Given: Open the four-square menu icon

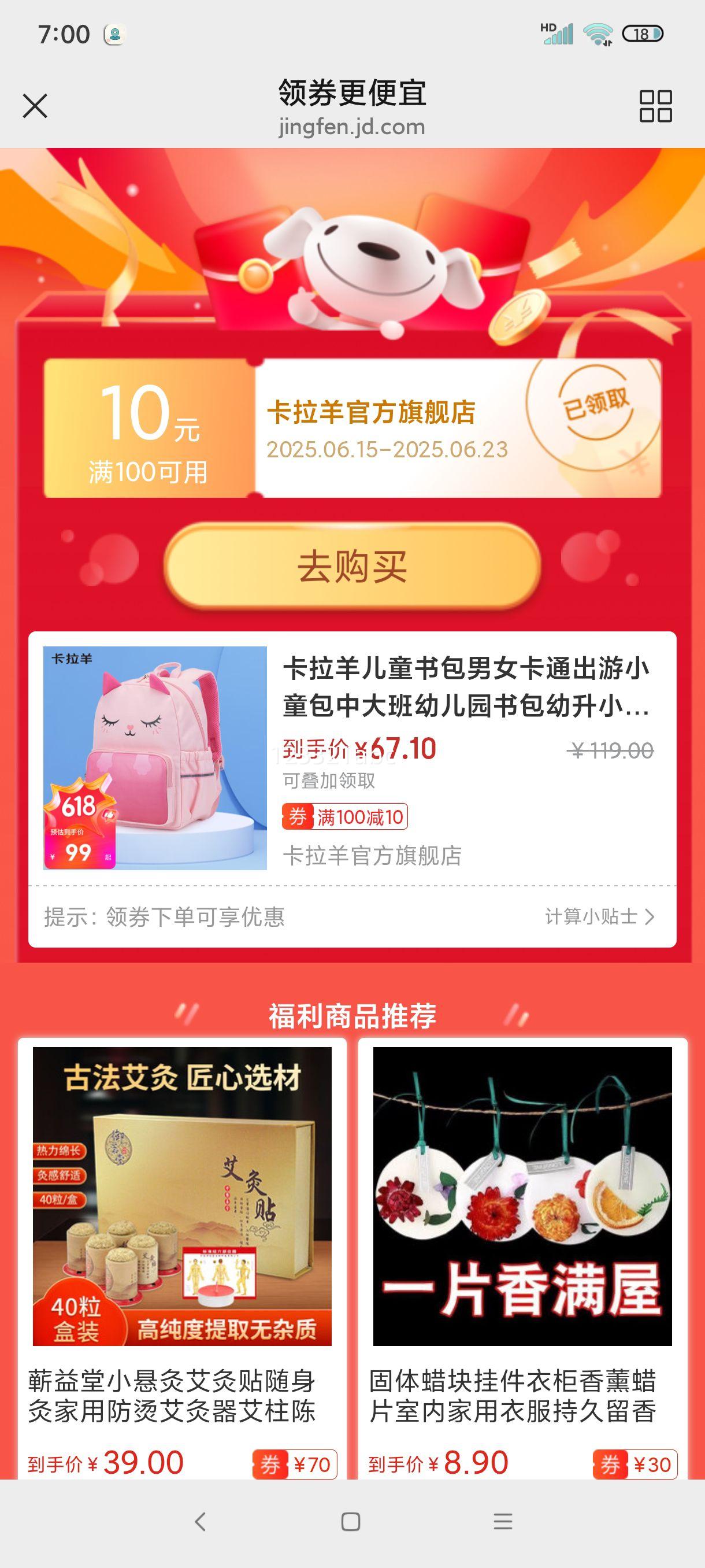Looking at the screenshot, I should (x=655, y=106).
